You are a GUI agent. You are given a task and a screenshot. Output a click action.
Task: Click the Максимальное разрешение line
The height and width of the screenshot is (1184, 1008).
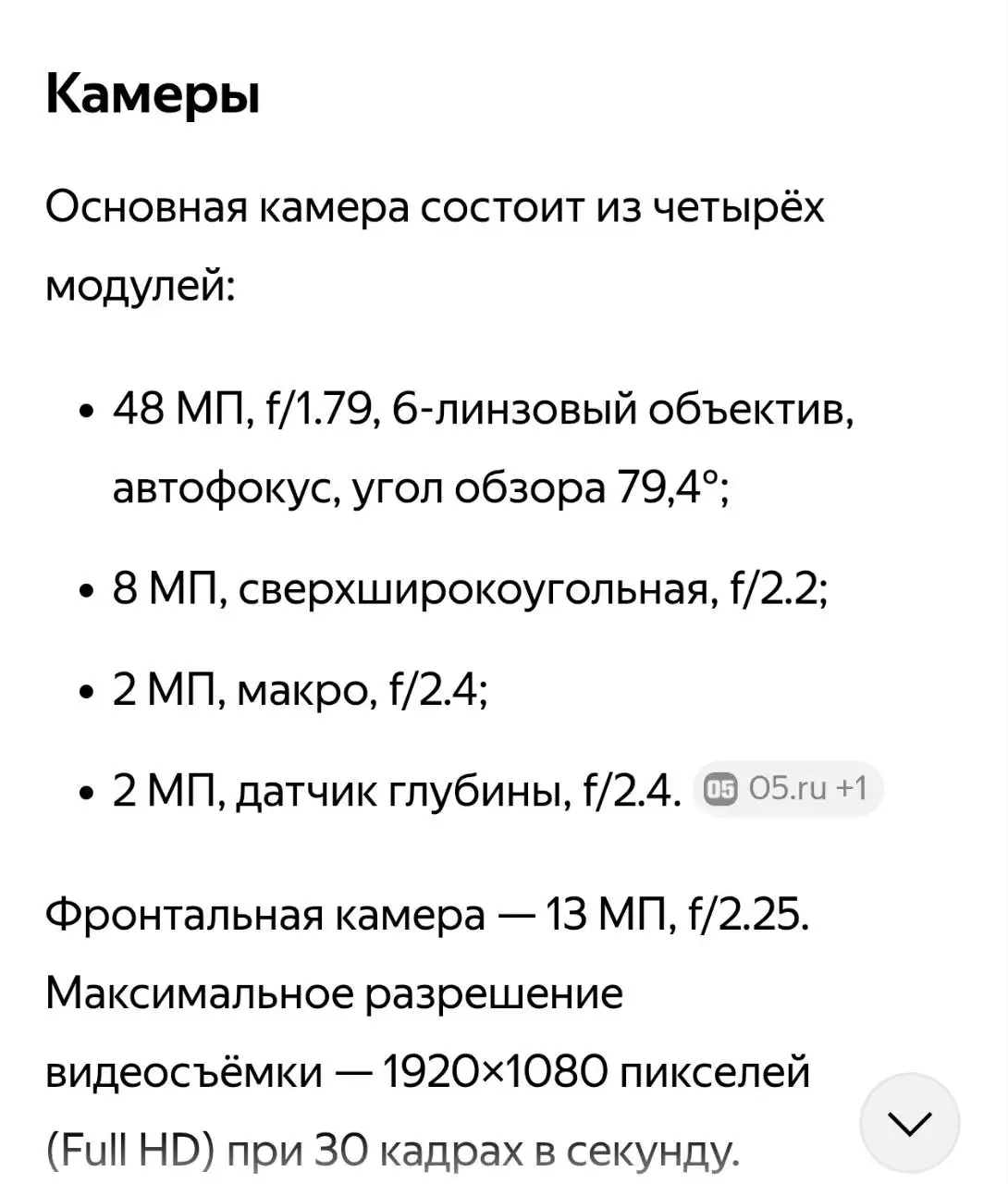pos(335,993)
